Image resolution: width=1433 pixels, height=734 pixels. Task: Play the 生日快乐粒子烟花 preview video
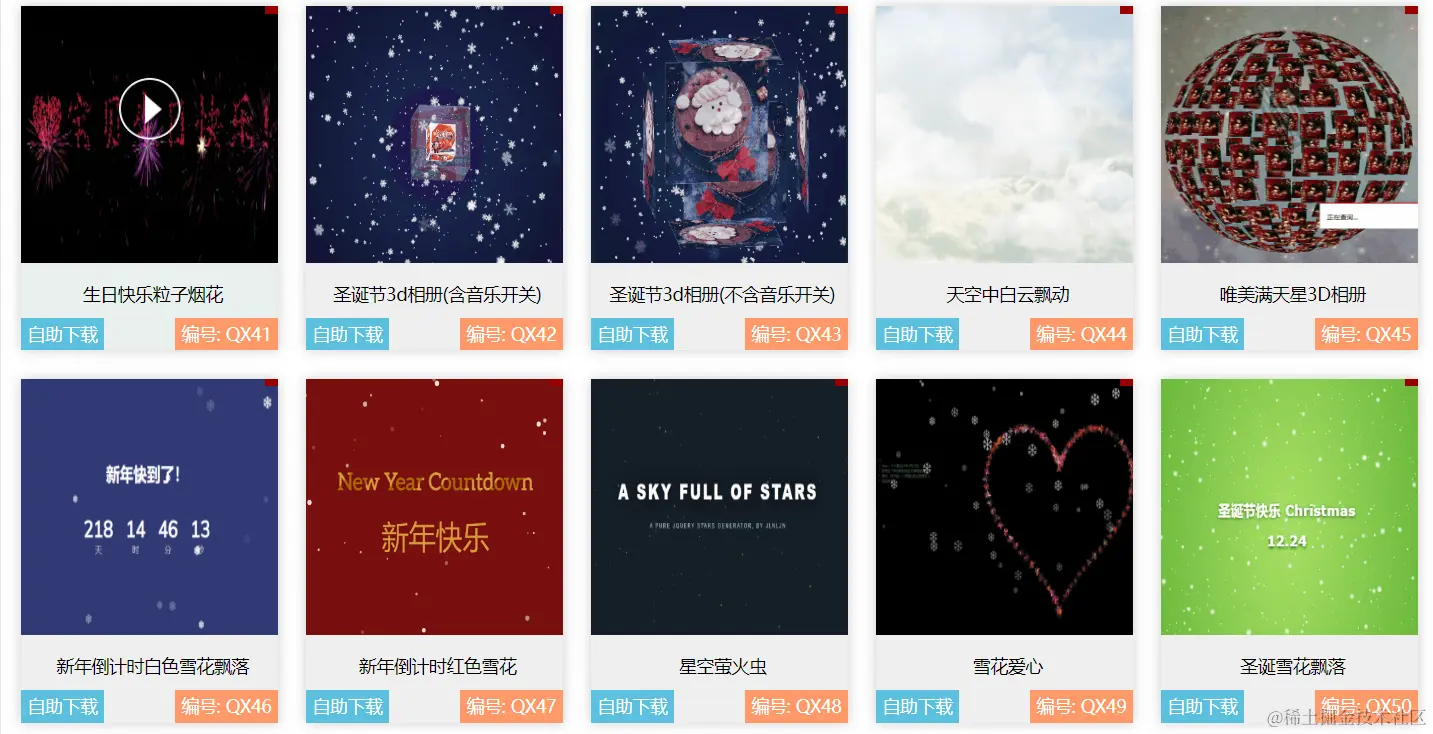click(x=149, y=109)
